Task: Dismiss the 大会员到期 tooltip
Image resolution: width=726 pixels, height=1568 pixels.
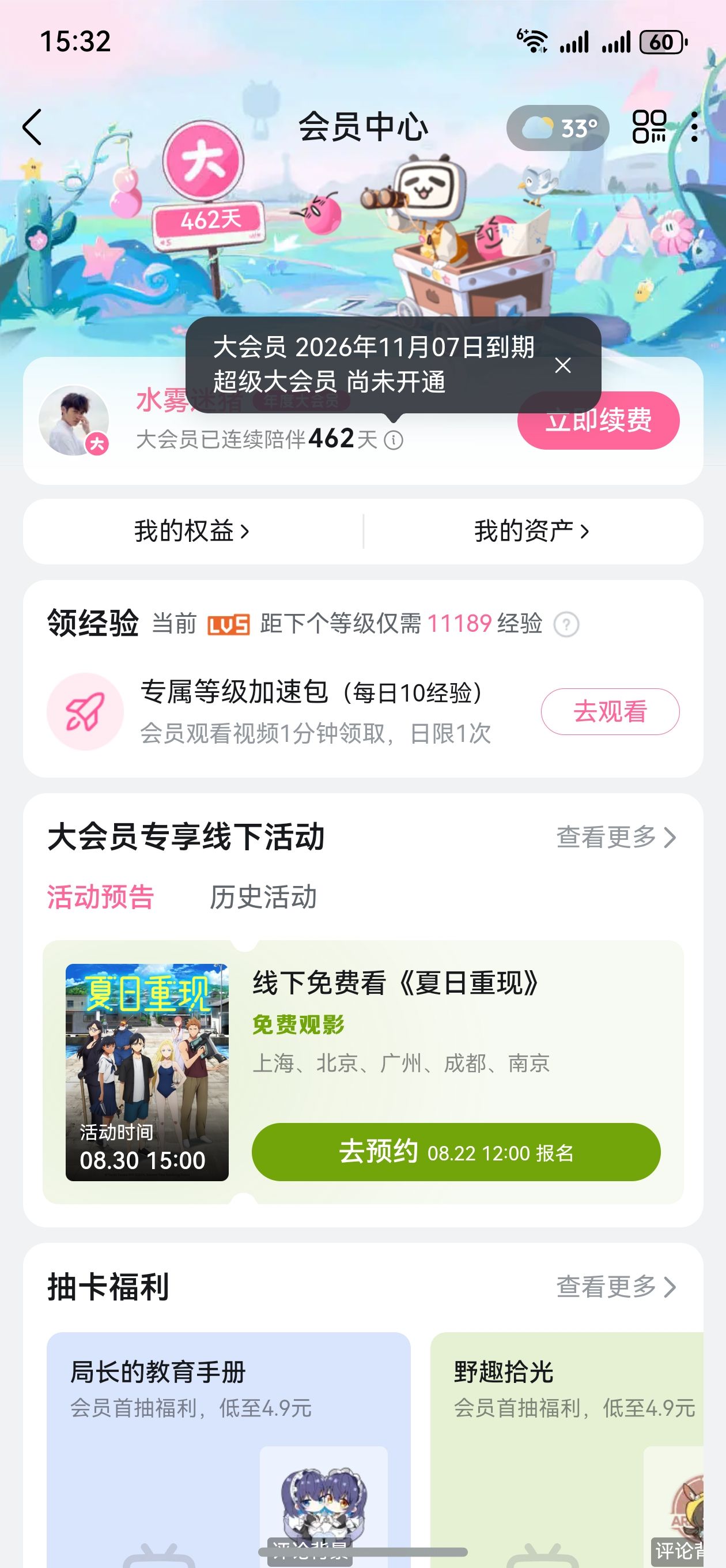Action: coord(563,365)
